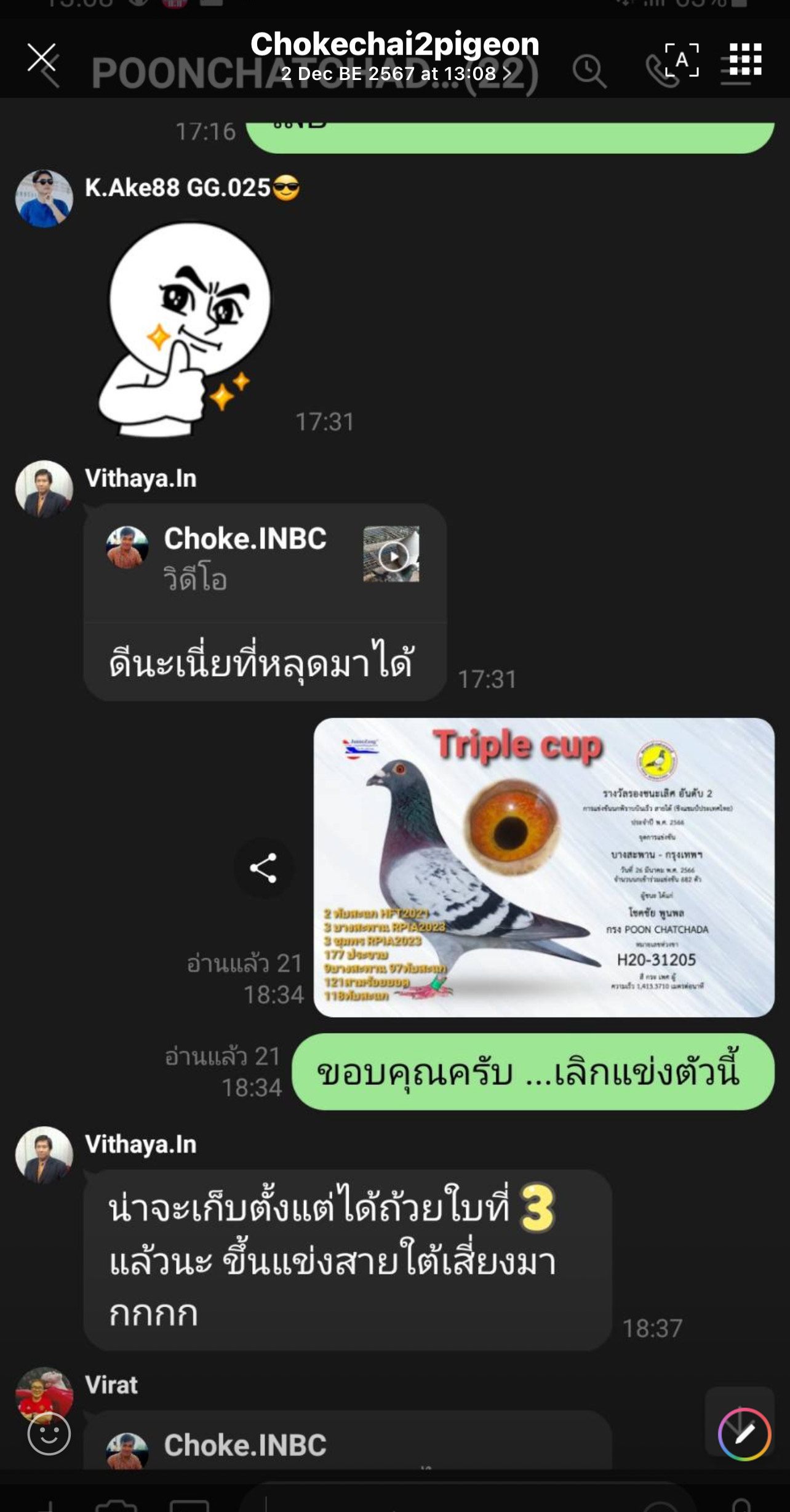This screenshot has width=790, height=1512.
Task: Edit the image with the pencil button
Action: coord(744,1434)
